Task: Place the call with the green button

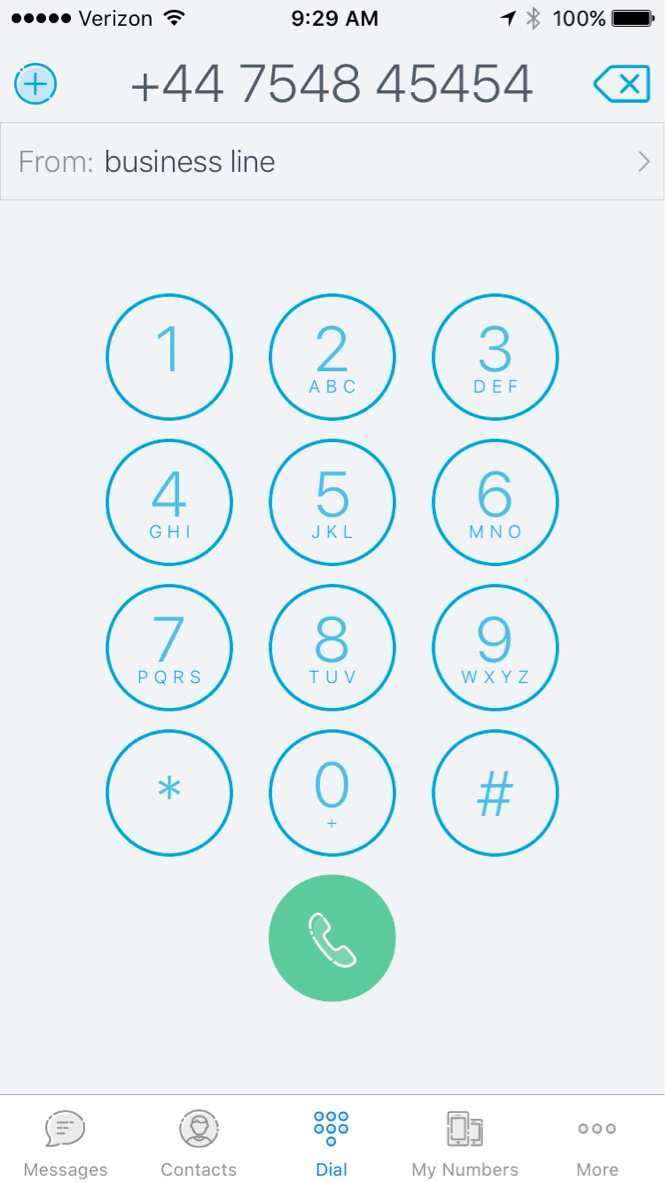Action: click(x=332, y=939)
